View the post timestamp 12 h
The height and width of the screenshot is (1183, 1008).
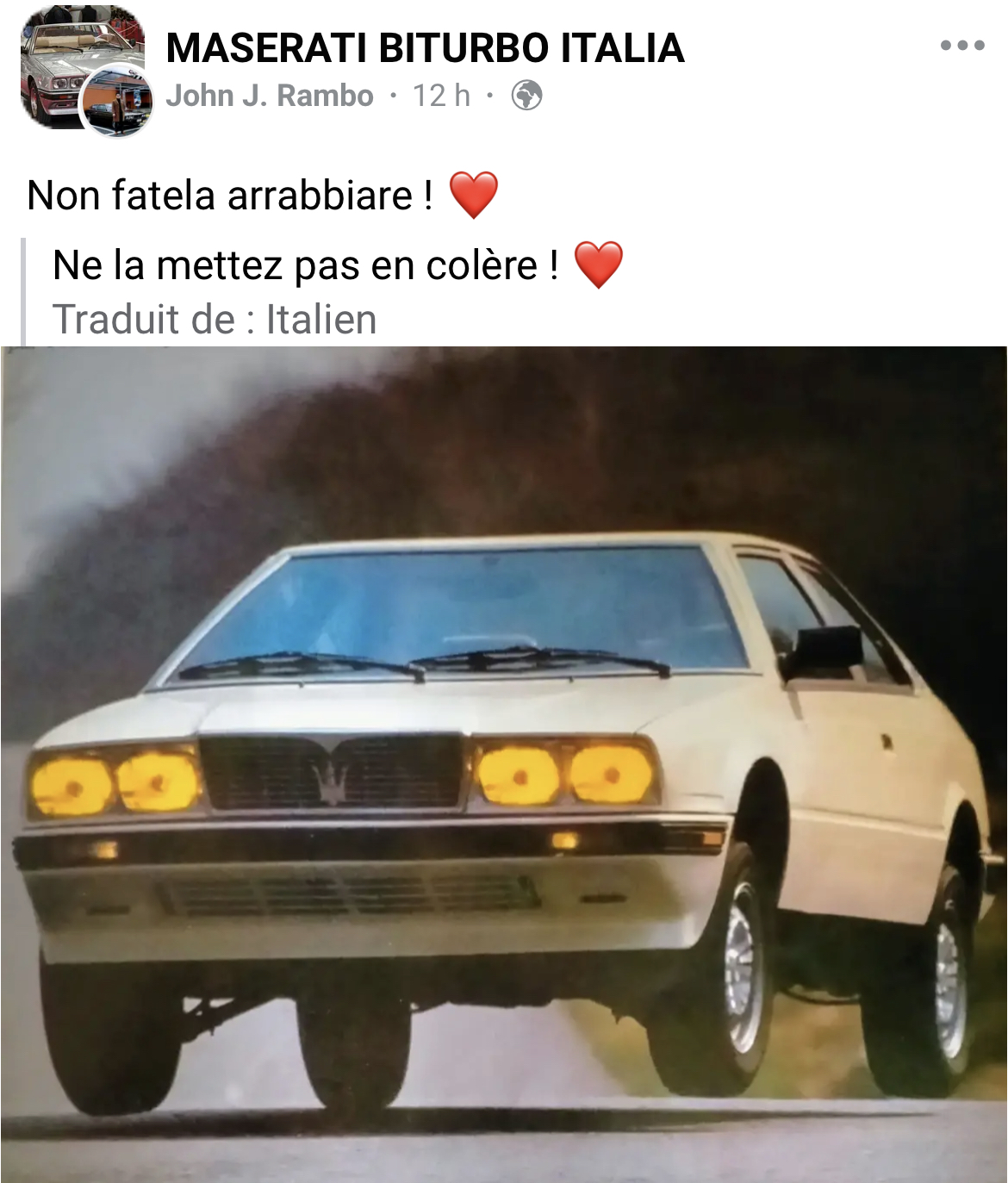441,96
